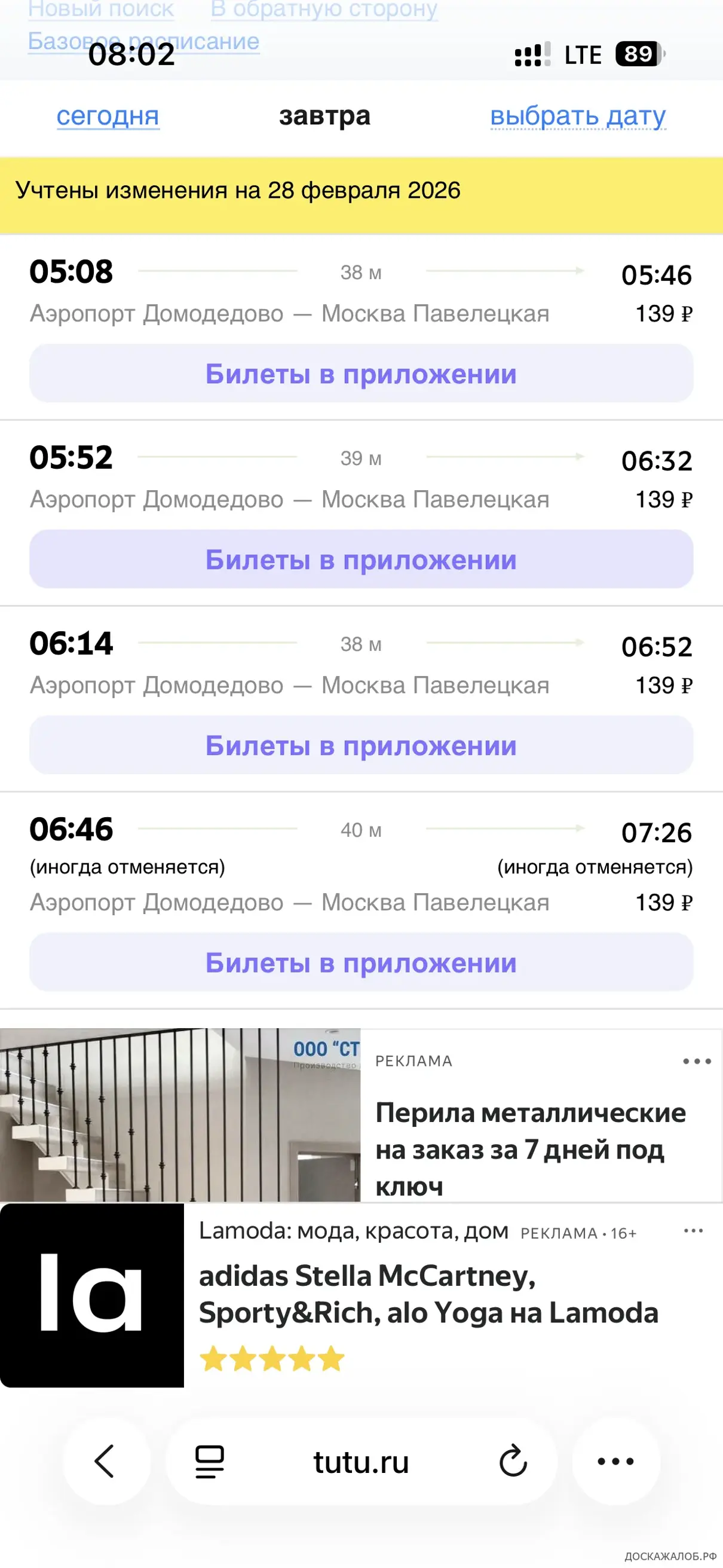Tap Билеты в приложении for the 06:46 train
Viewport: 723px width, 1568px height.
(361, 962)
